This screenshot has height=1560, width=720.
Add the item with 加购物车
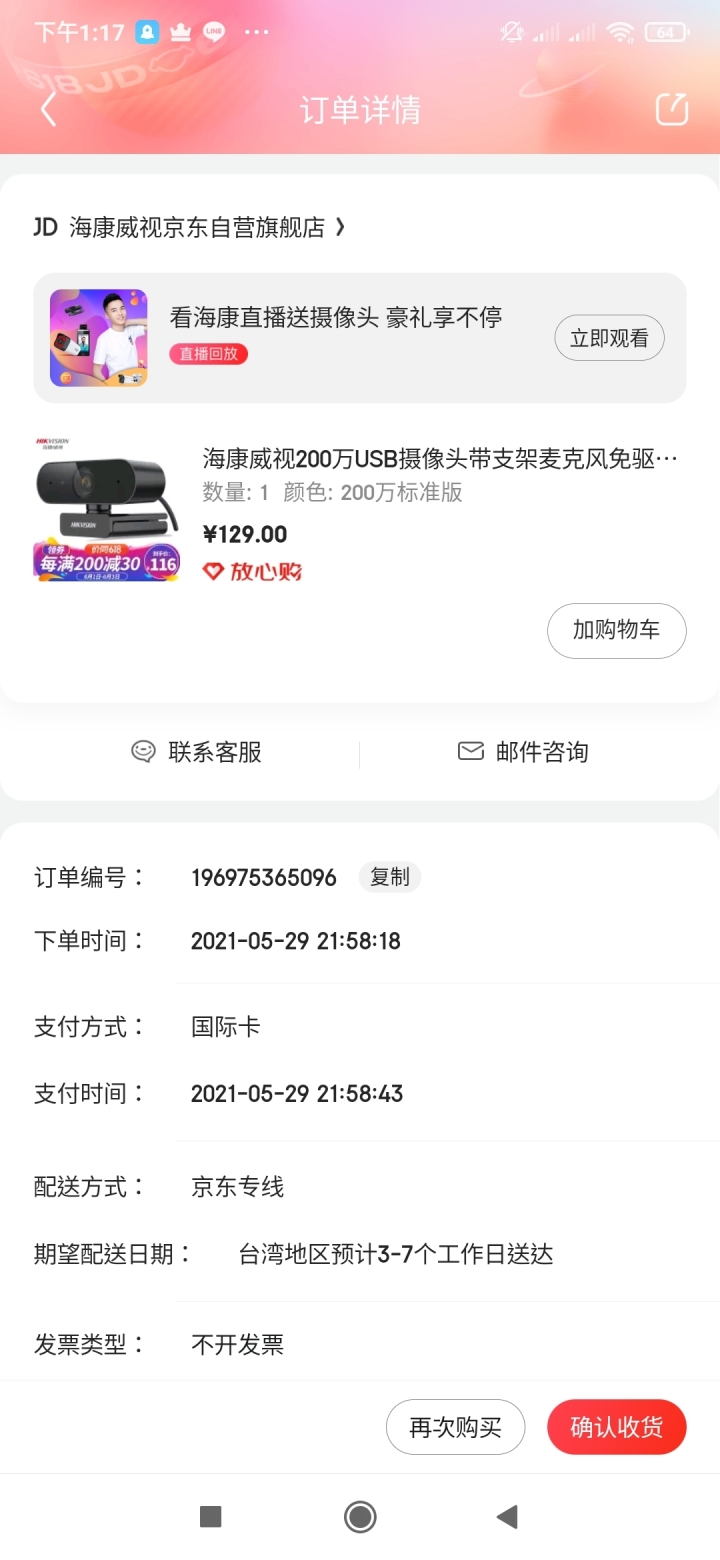pos(616,630)
